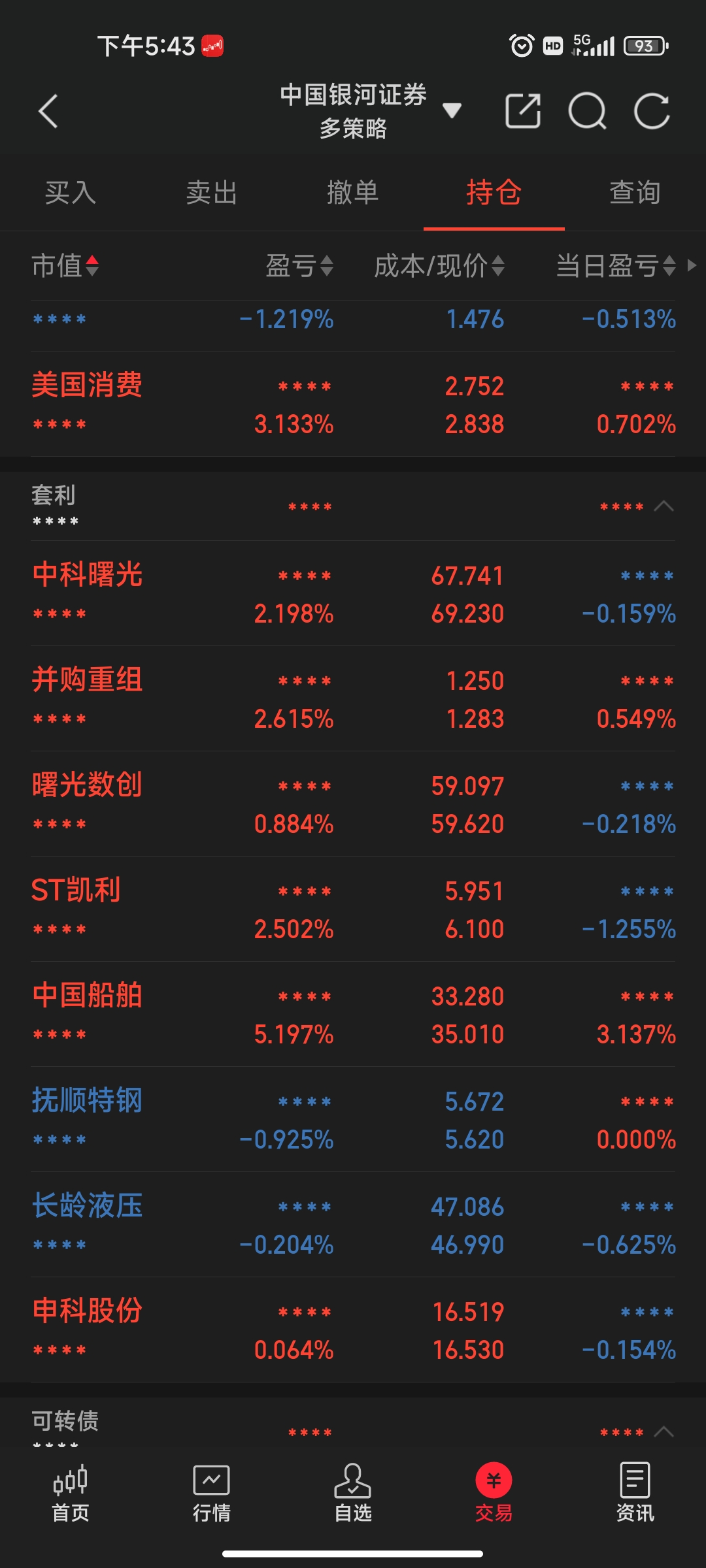Image resolution: width=706 pixels, height=1568 pixels.
Task: Sort holdings by 市值
Action: [x=65, y=266]
